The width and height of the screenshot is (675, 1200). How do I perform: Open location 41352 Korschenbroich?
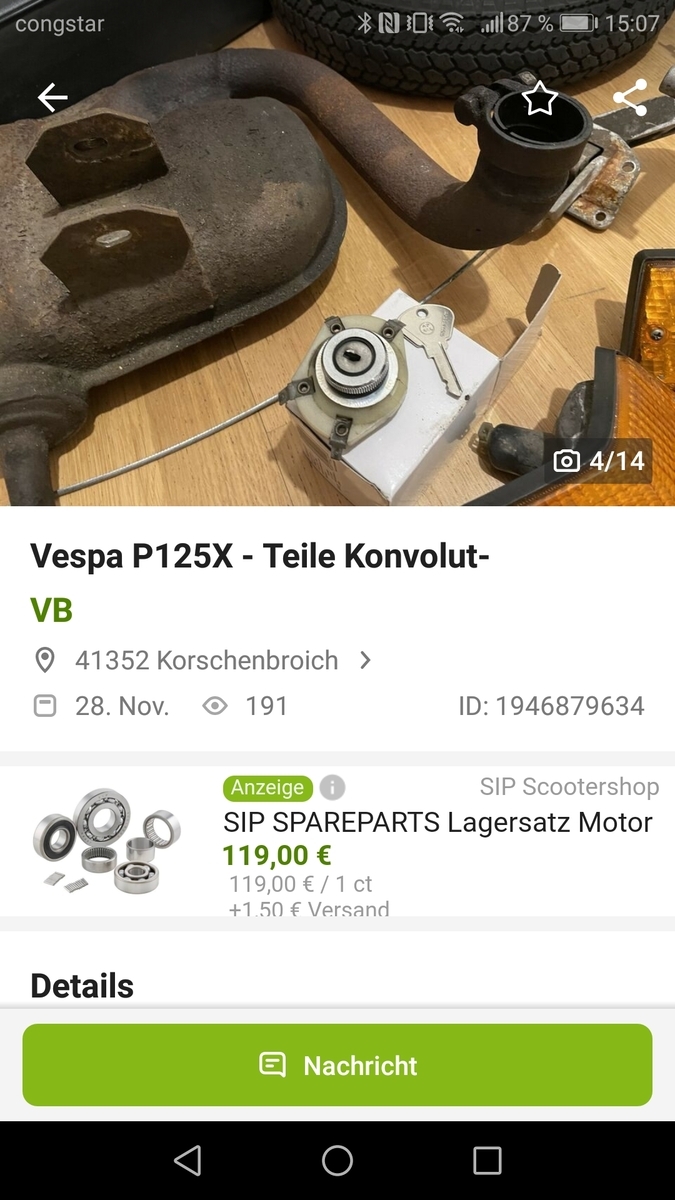click(x=207, y=660)
